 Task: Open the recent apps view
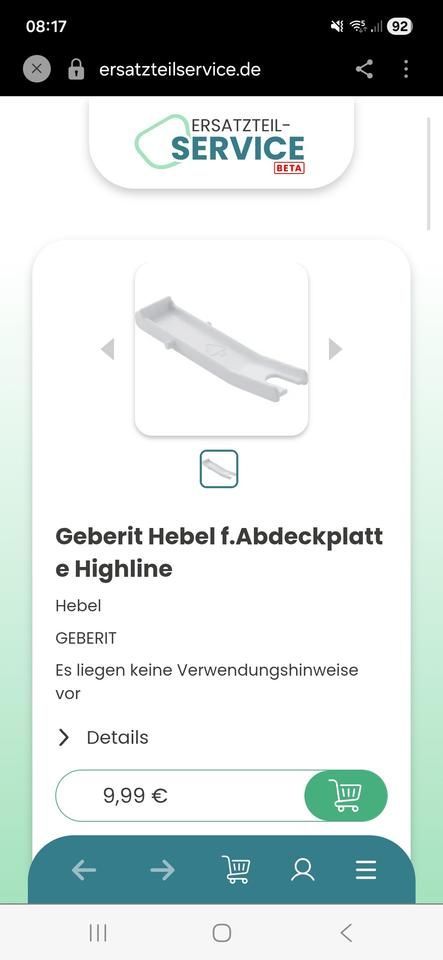(98, 933)
